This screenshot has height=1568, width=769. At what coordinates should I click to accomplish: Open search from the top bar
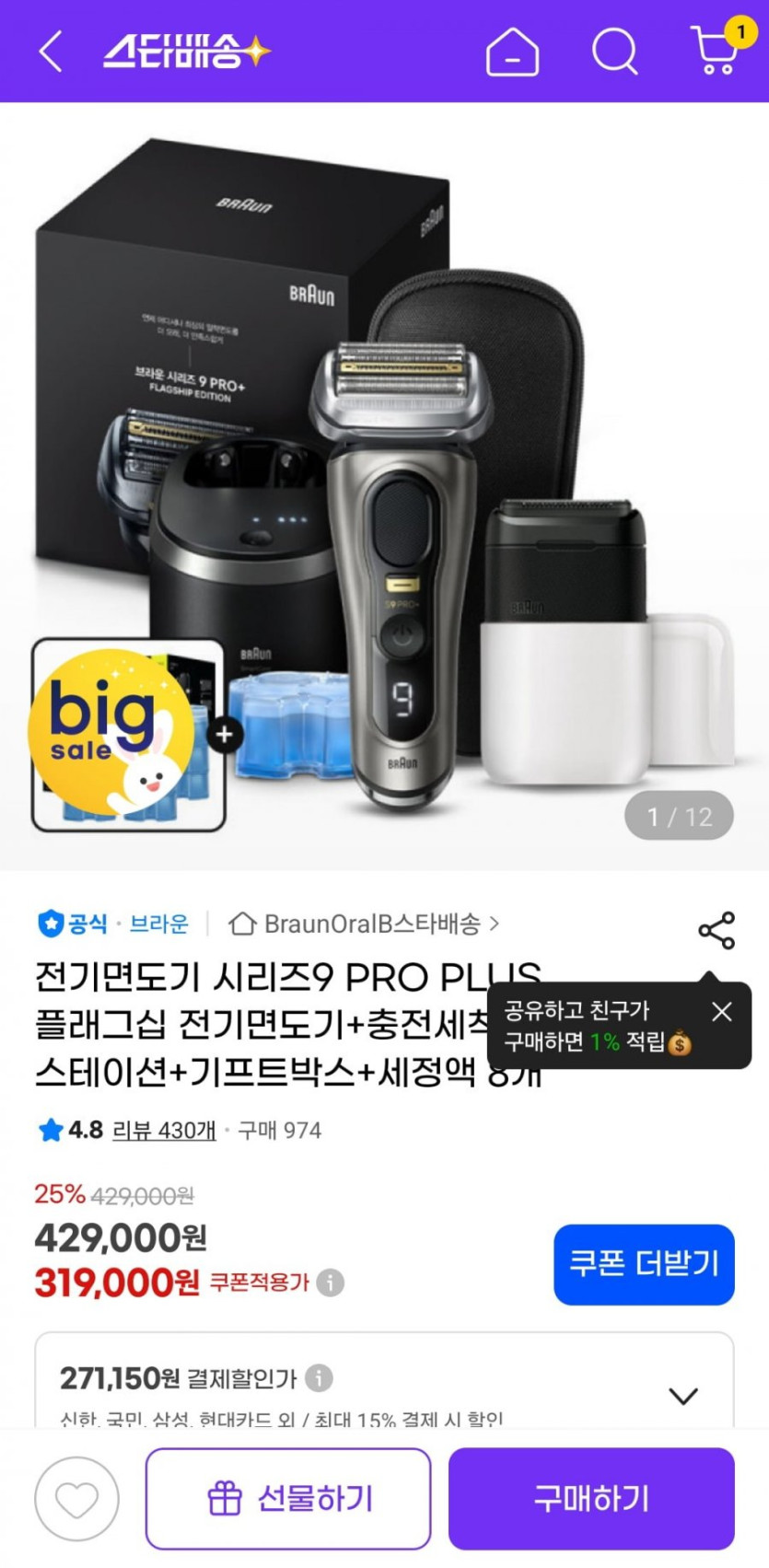614,52
